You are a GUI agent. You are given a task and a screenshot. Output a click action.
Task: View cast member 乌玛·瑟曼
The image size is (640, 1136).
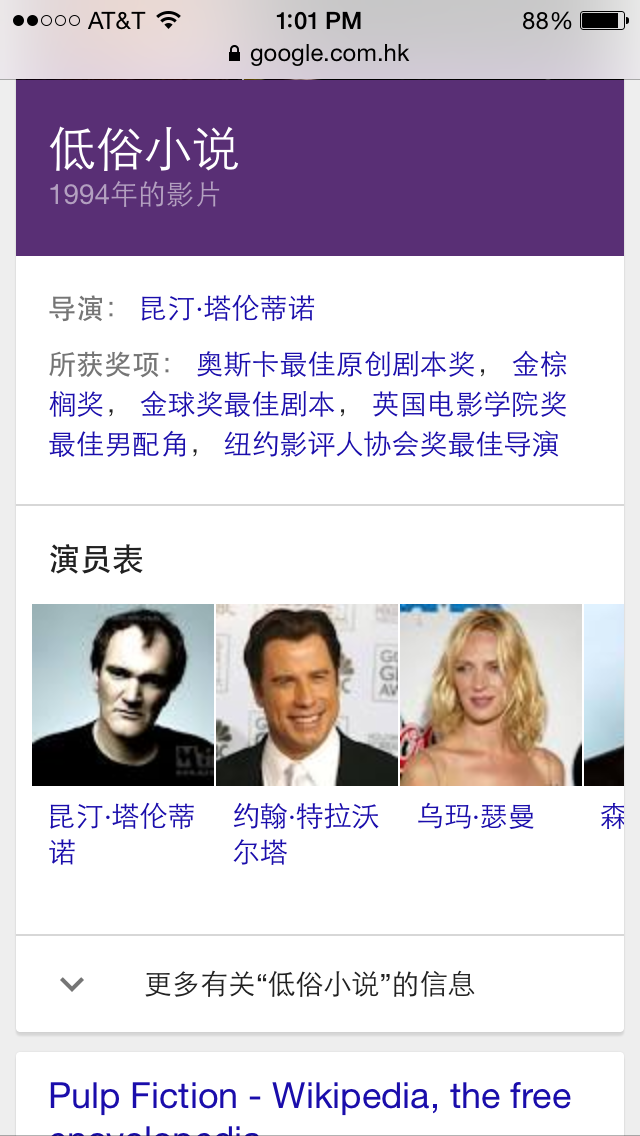(x=490, y=695)
